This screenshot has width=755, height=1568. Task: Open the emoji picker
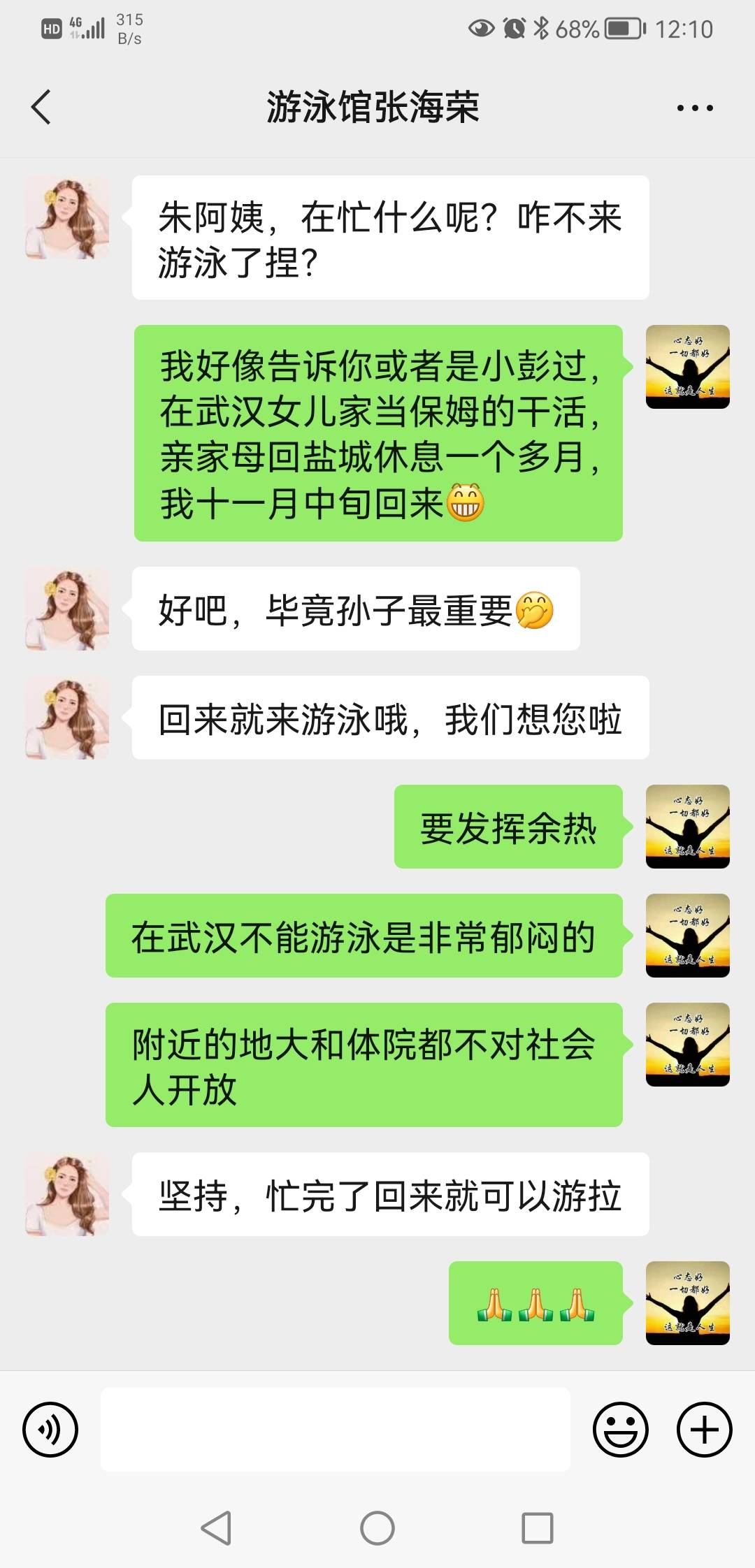pos(621,1430)
